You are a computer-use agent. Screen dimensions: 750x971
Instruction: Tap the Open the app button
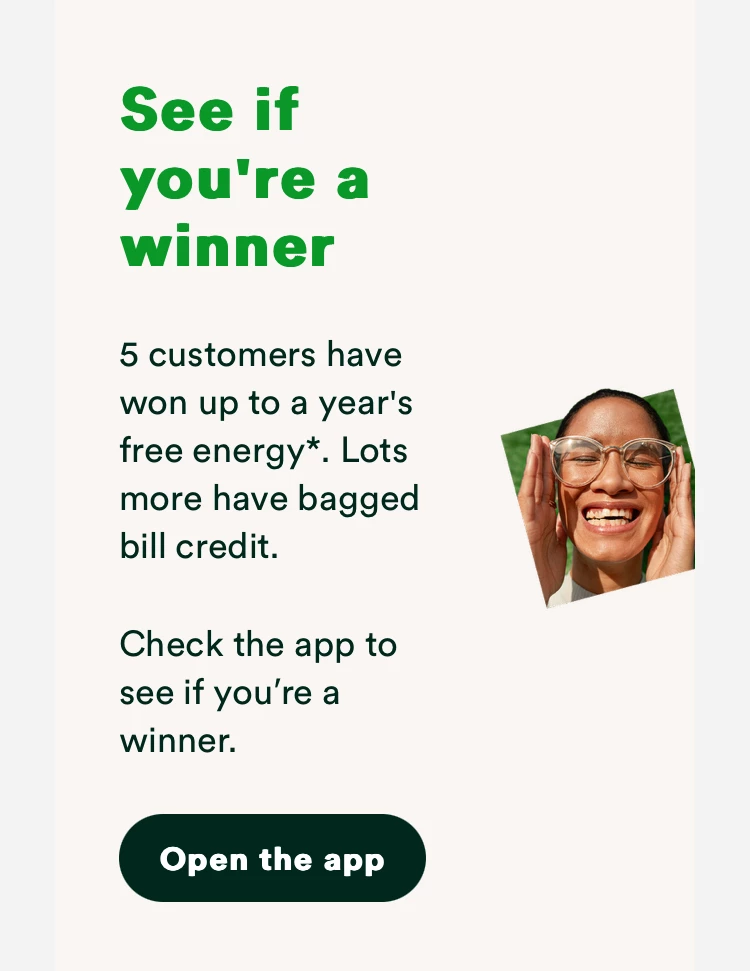click(272, 858)
